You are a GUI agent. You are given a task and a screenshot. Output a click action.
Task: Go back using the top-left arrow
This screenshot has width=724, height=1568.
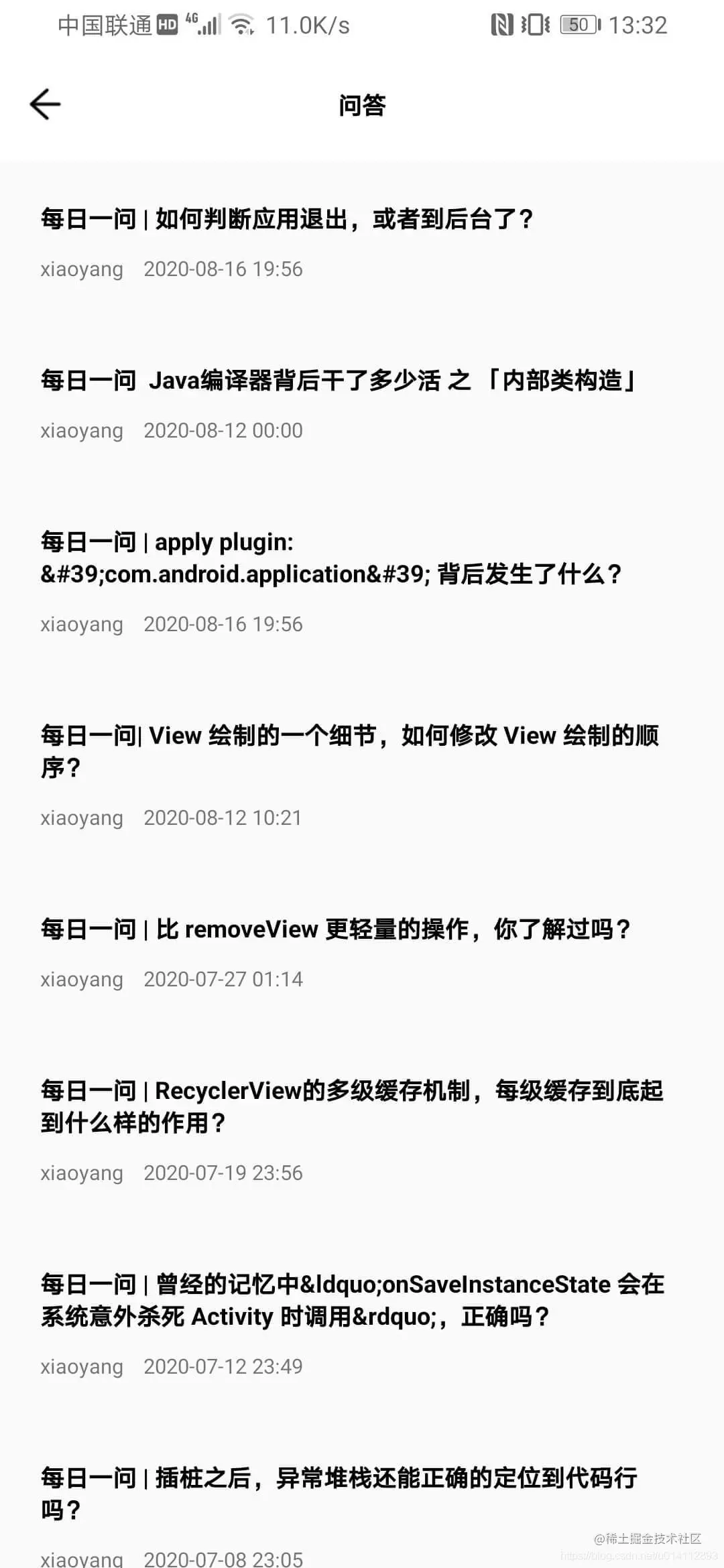click(46, 105)
